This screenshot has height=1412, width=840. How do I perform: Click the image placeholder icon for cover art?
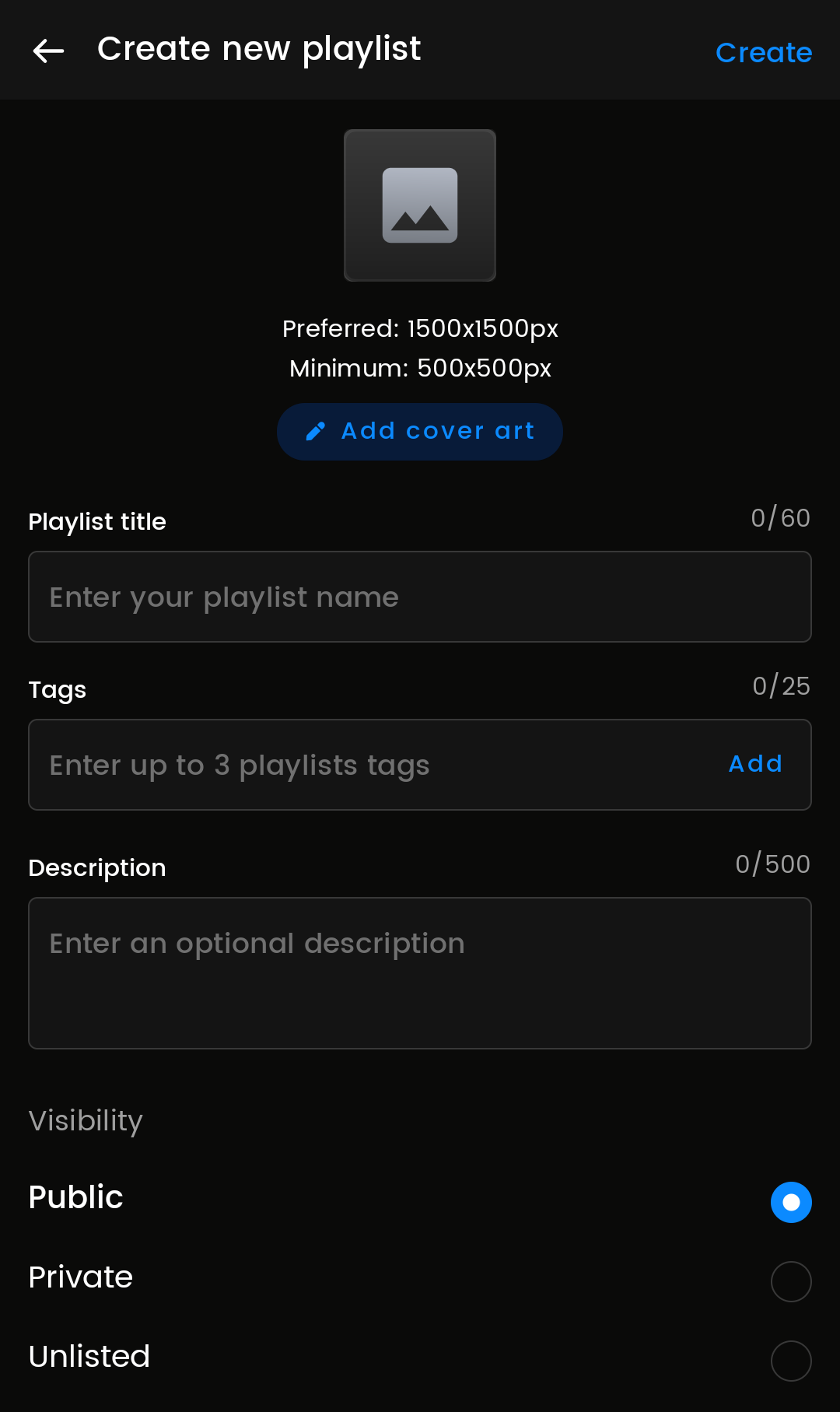419,205
